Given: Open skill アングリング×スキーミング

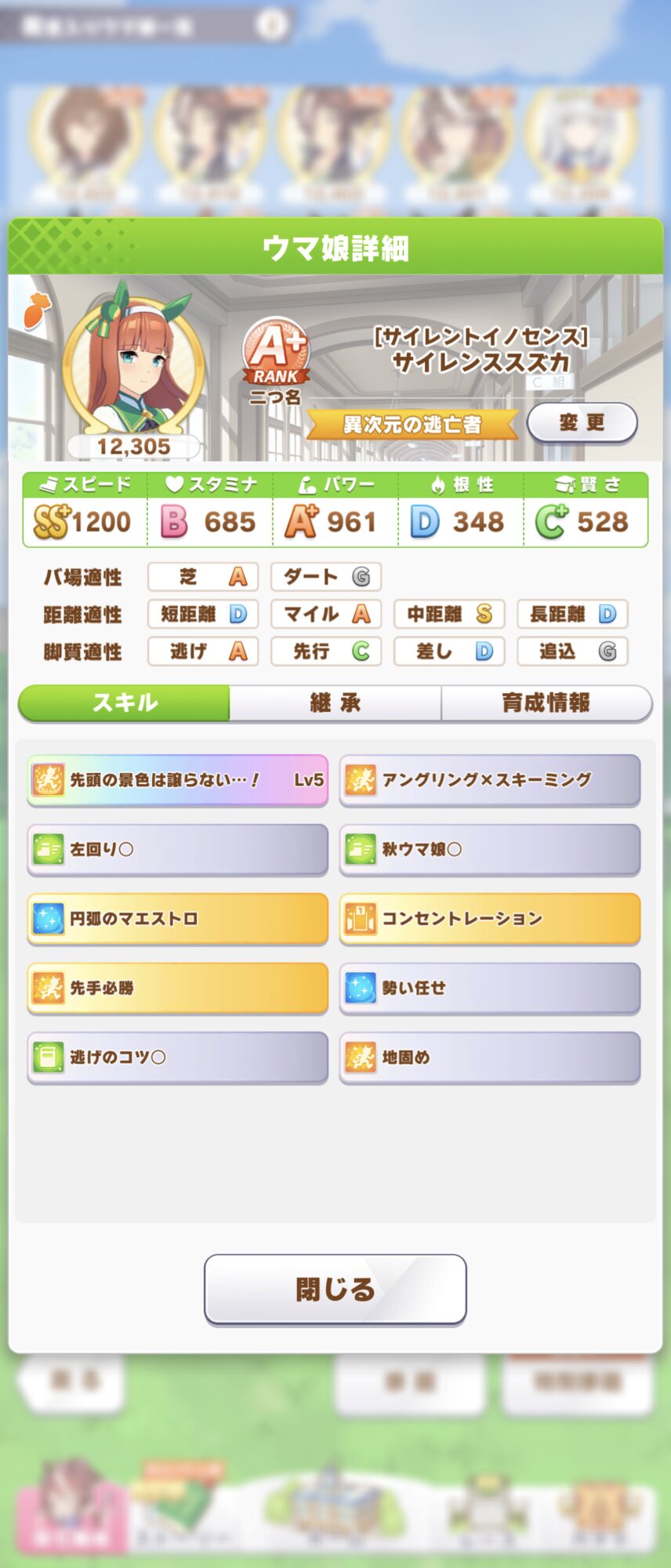Looking at the screenshot, I should click(490, 780).
